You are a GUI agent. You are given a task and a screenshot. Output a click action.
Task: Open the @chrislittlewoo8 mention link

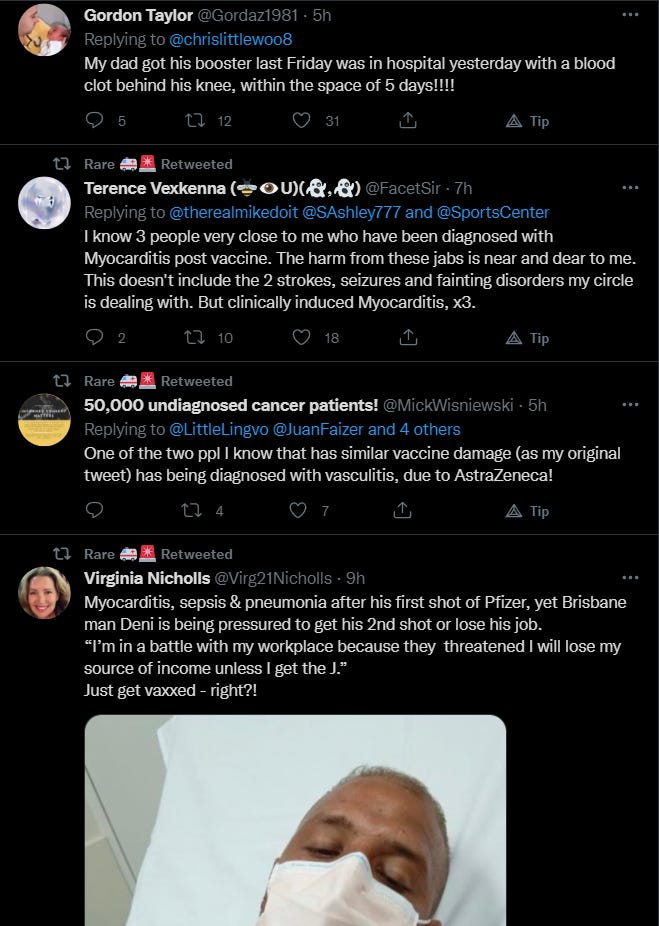pos(230,39)
